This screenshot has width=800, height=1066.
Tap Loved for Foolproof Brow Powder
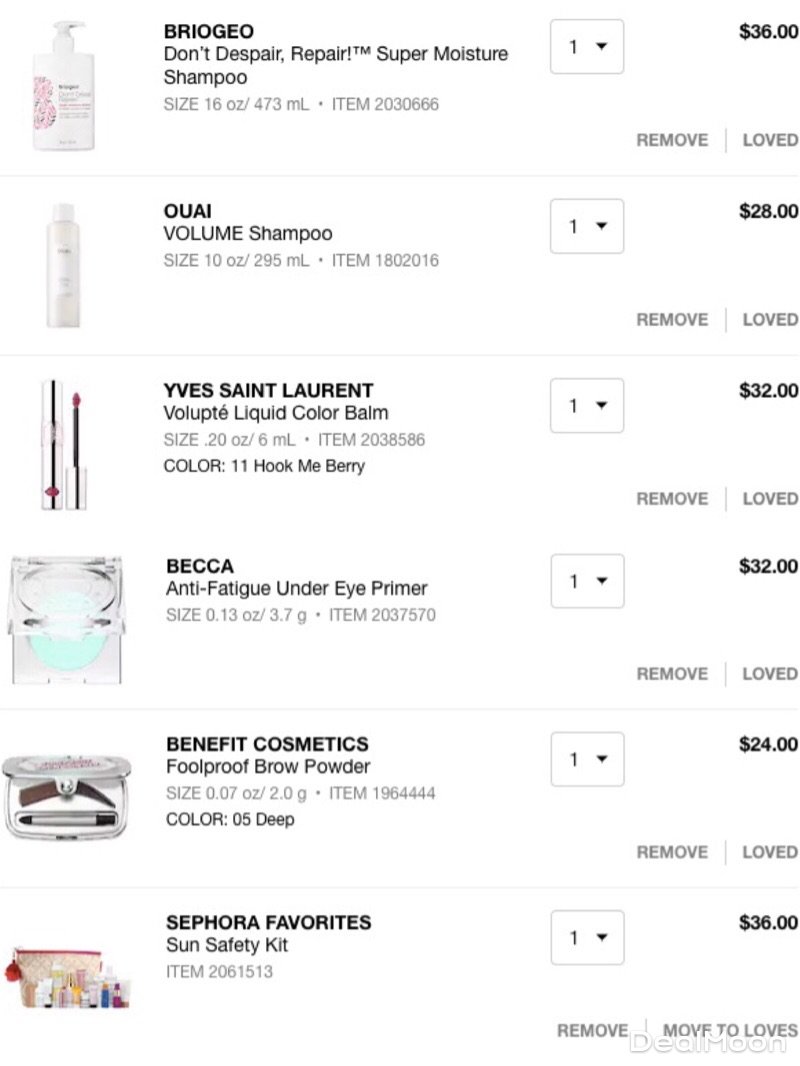[x=769, y=852]
